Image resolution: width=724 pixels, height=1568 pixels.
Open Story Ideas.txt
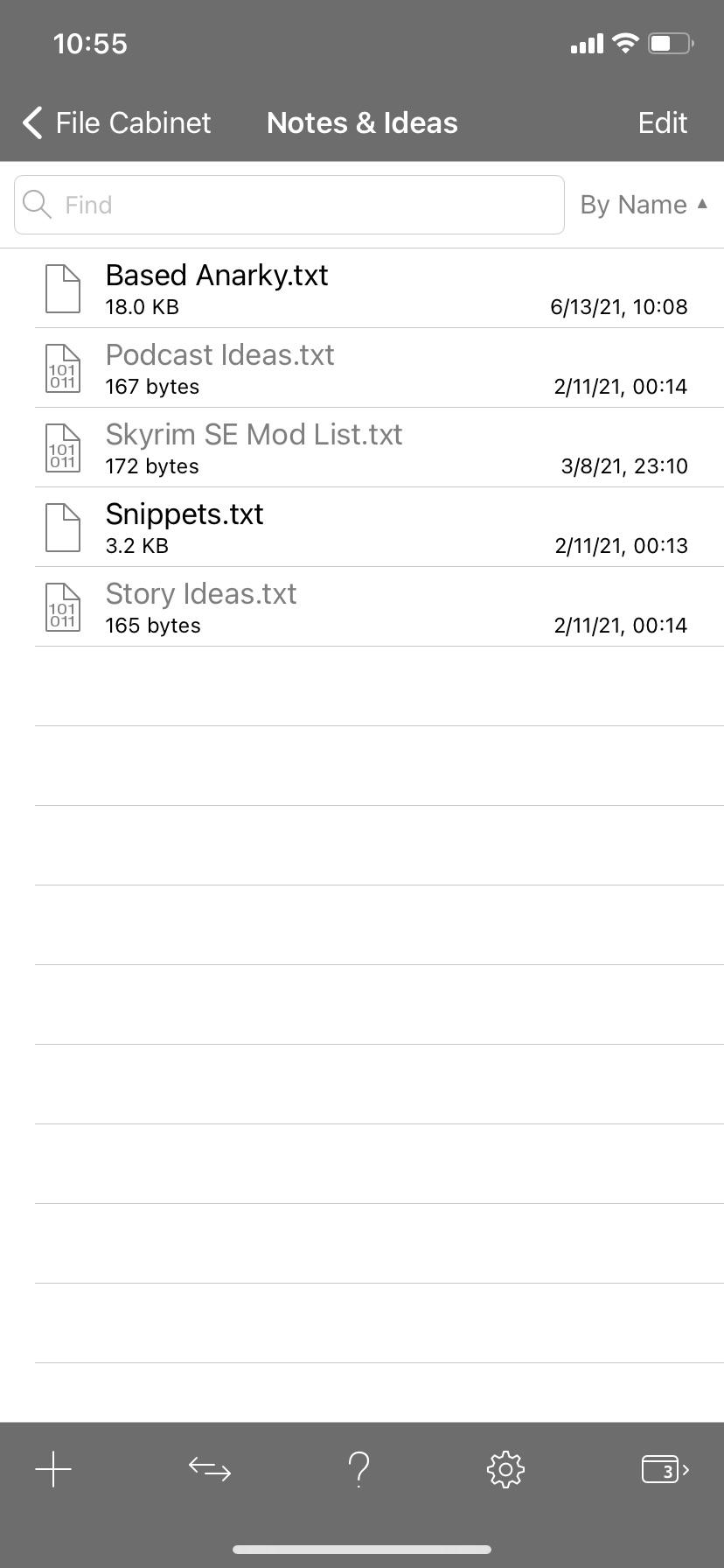coord(379,607)
